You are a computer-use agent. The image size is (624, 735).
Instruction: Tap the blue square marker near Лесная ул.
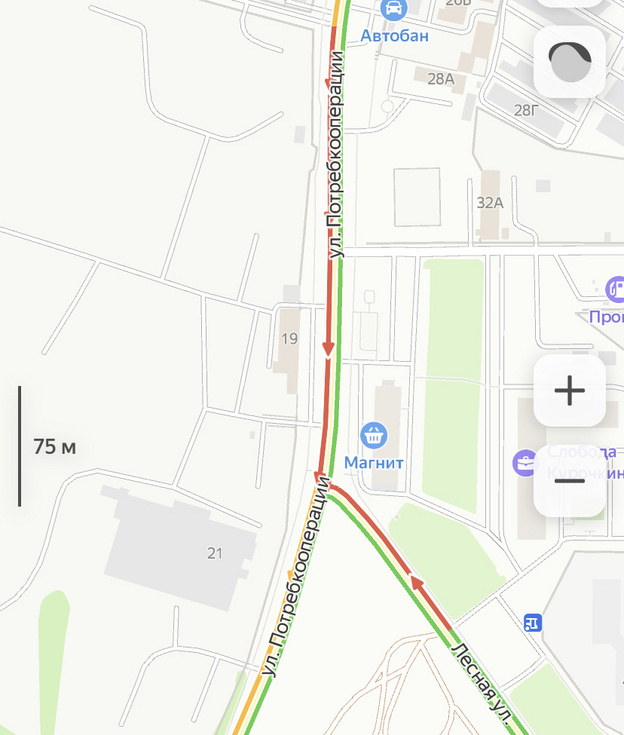click(x=533, y=623)
